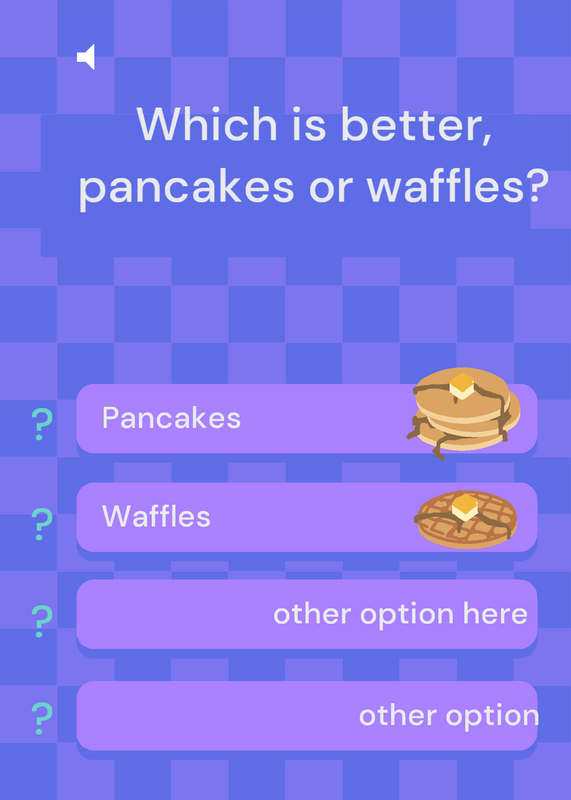Select the last "other option" answer
Screen dimensions: 571x800
[x=307, y=715]
